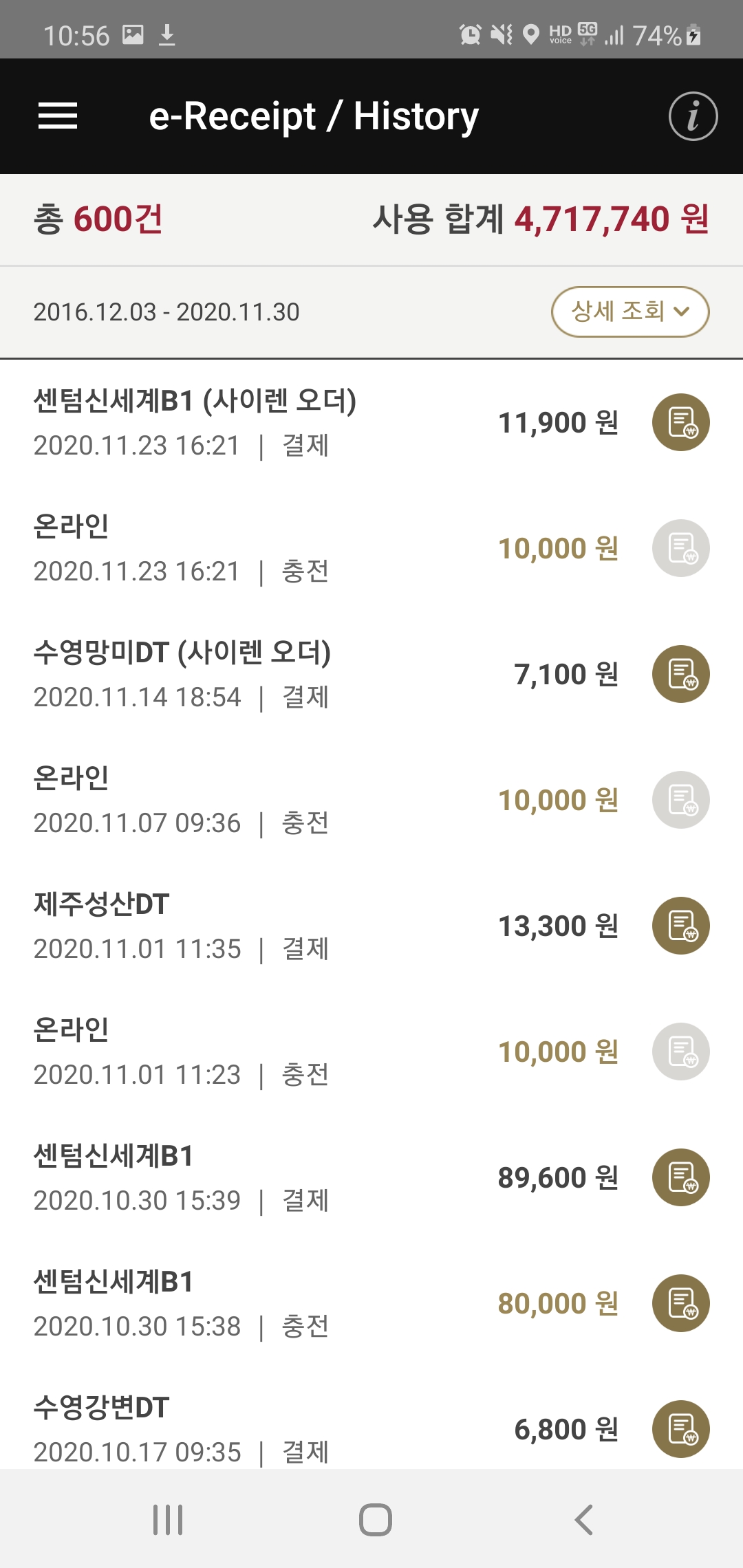Go back with system back button
This screenshot has width=743, height=1568.
pos(583,1520)
